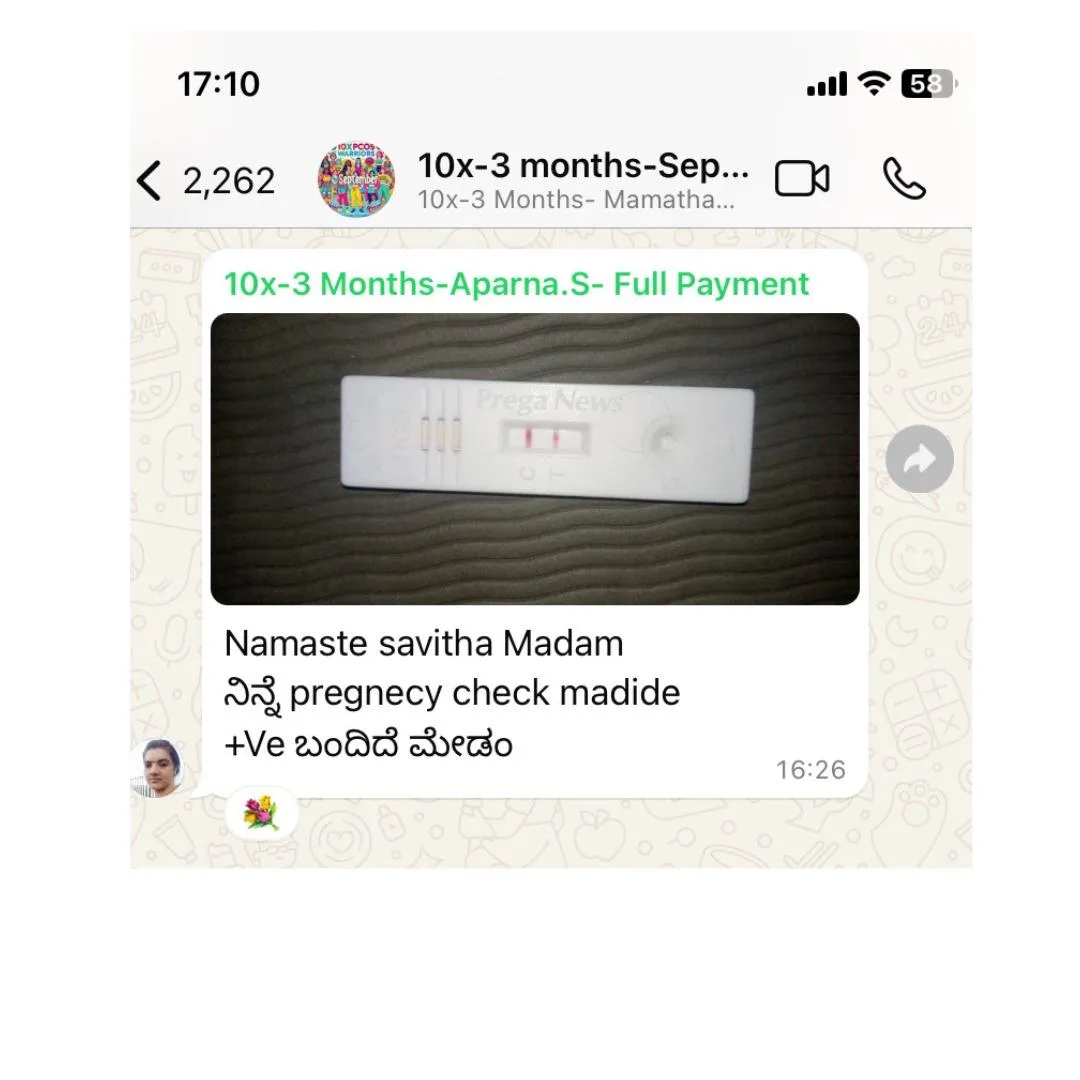
Task: Open the sender's profile picture
Action: pyautogui.click(x=159, y=768)
